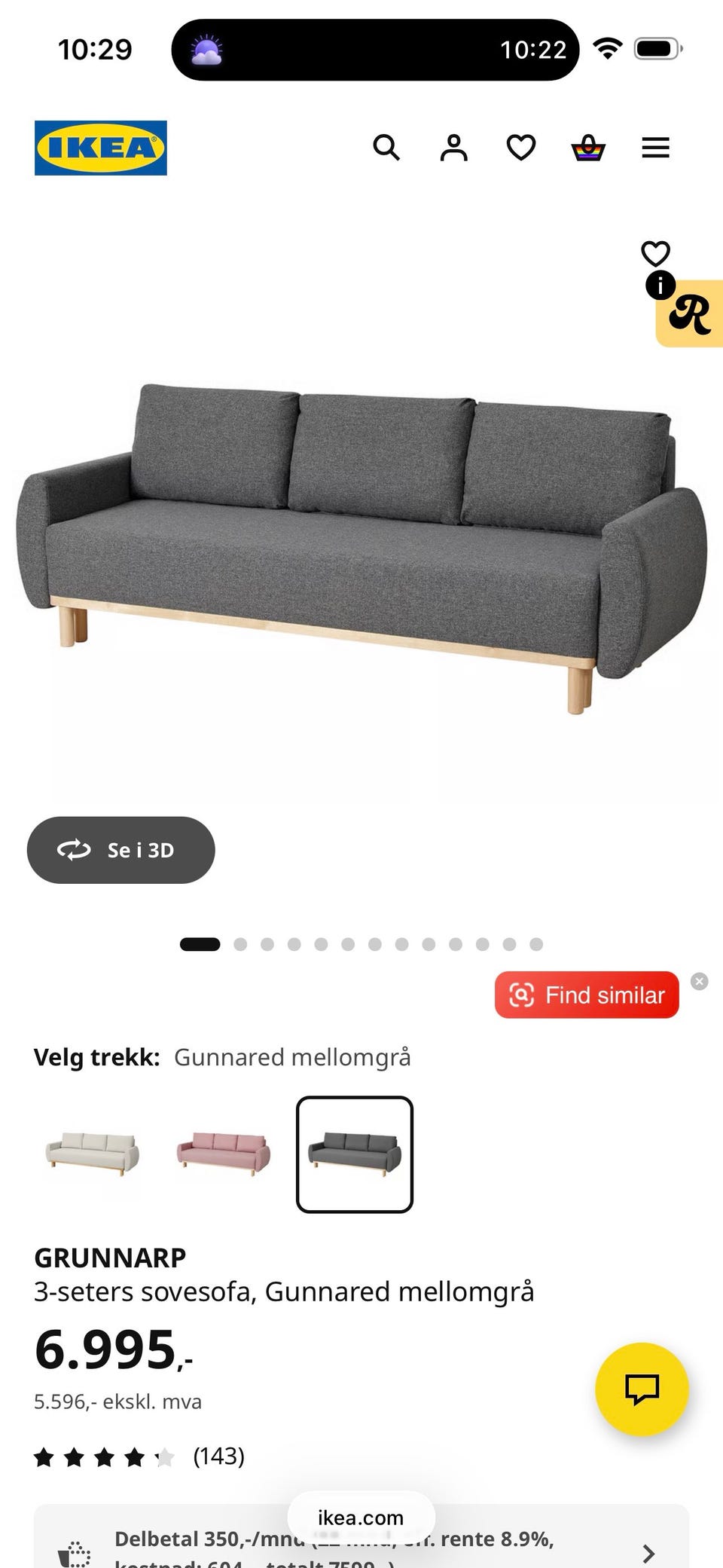Select the medium grey sofa cover

[355, 1154]
